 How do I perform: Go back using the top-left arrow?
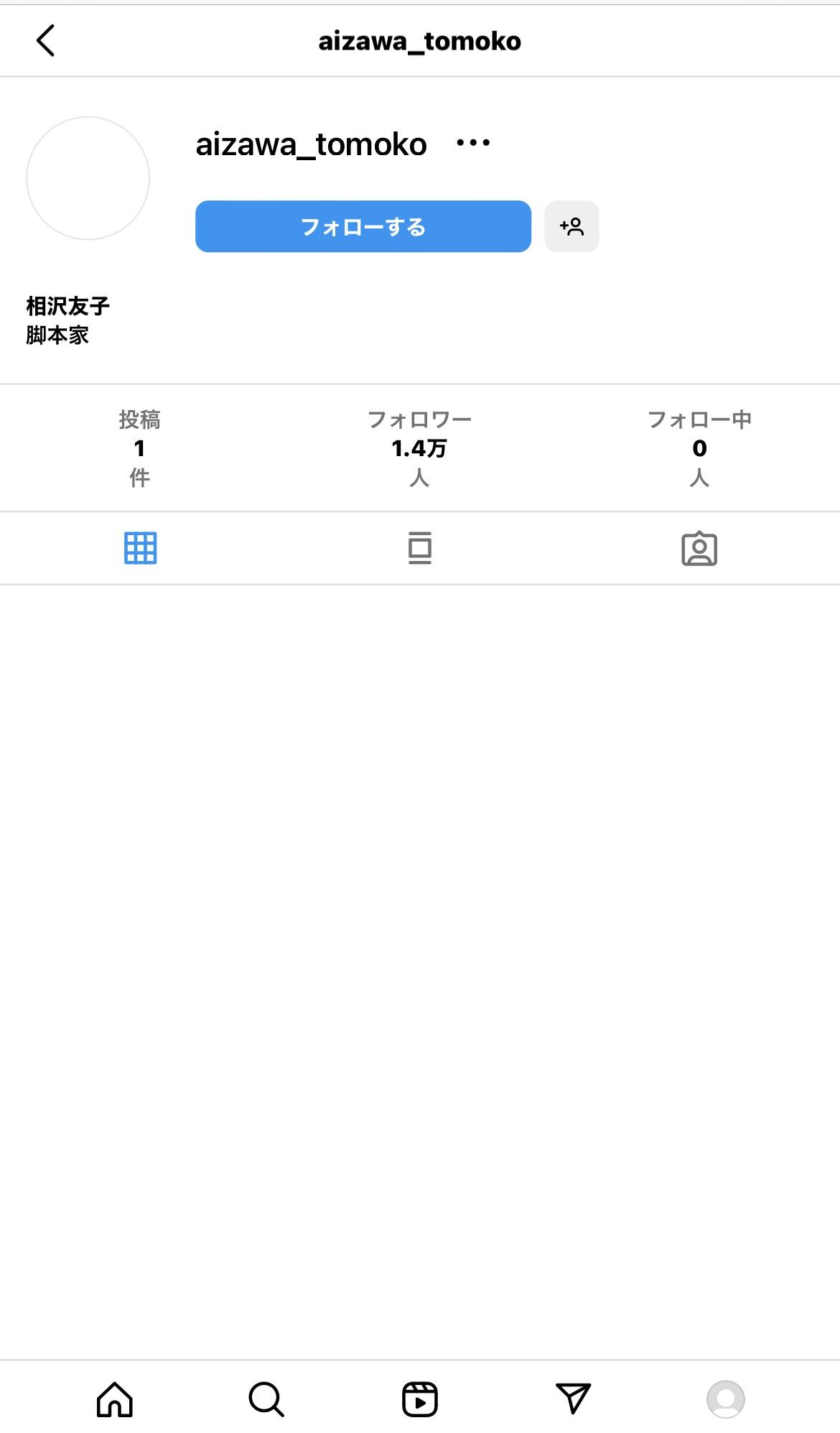tap(45, 40)
